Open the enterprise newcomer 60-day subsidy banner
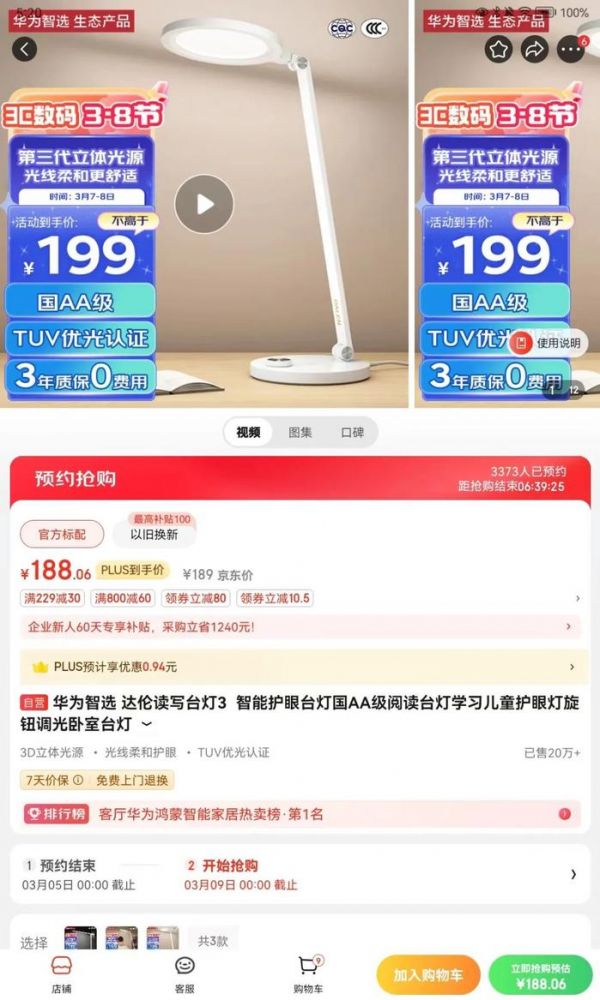Screen dimensions: 600x1000 tap(300, 627)
